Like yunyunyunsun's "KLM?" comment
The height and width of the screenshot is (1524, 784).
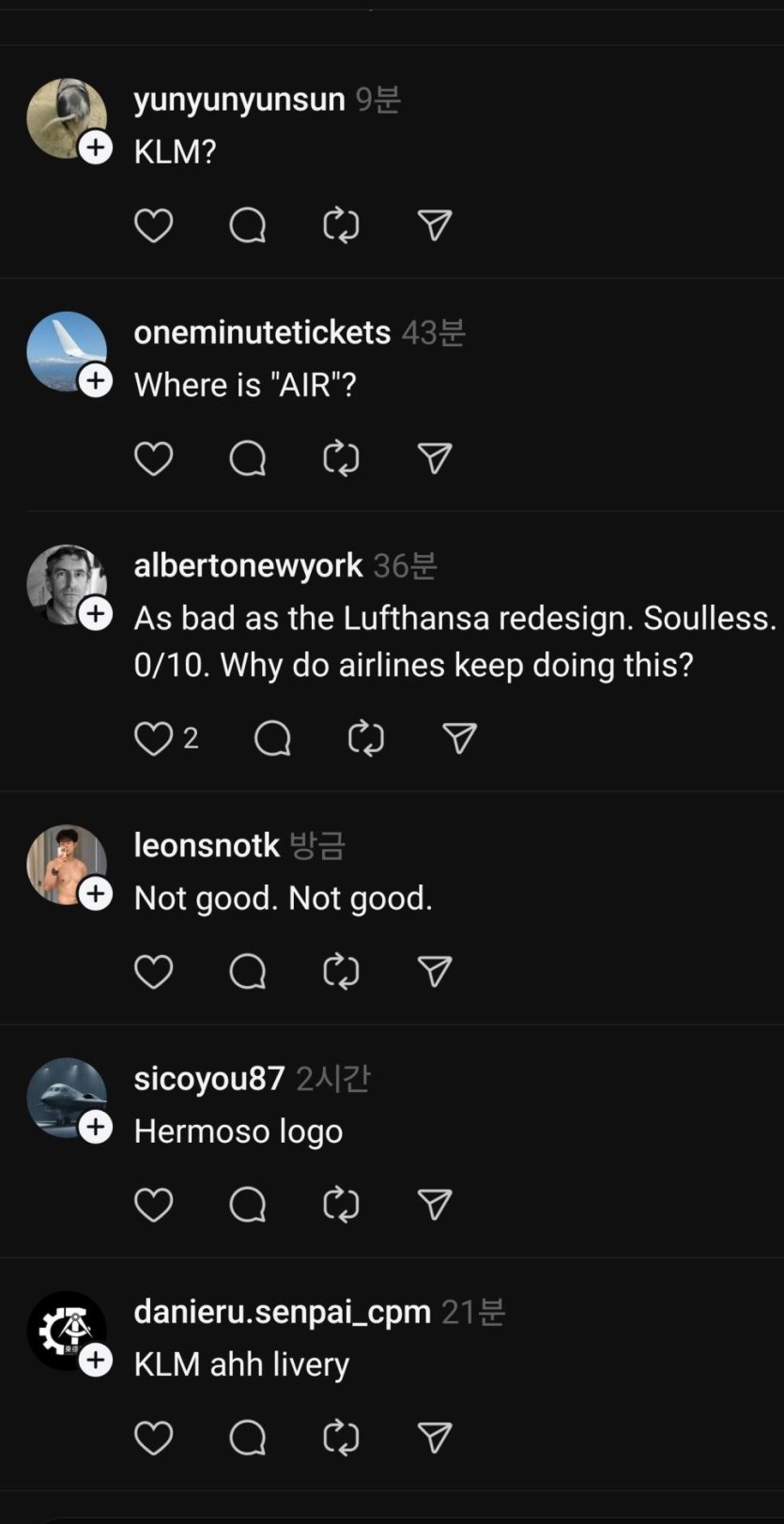coord(154,225)
